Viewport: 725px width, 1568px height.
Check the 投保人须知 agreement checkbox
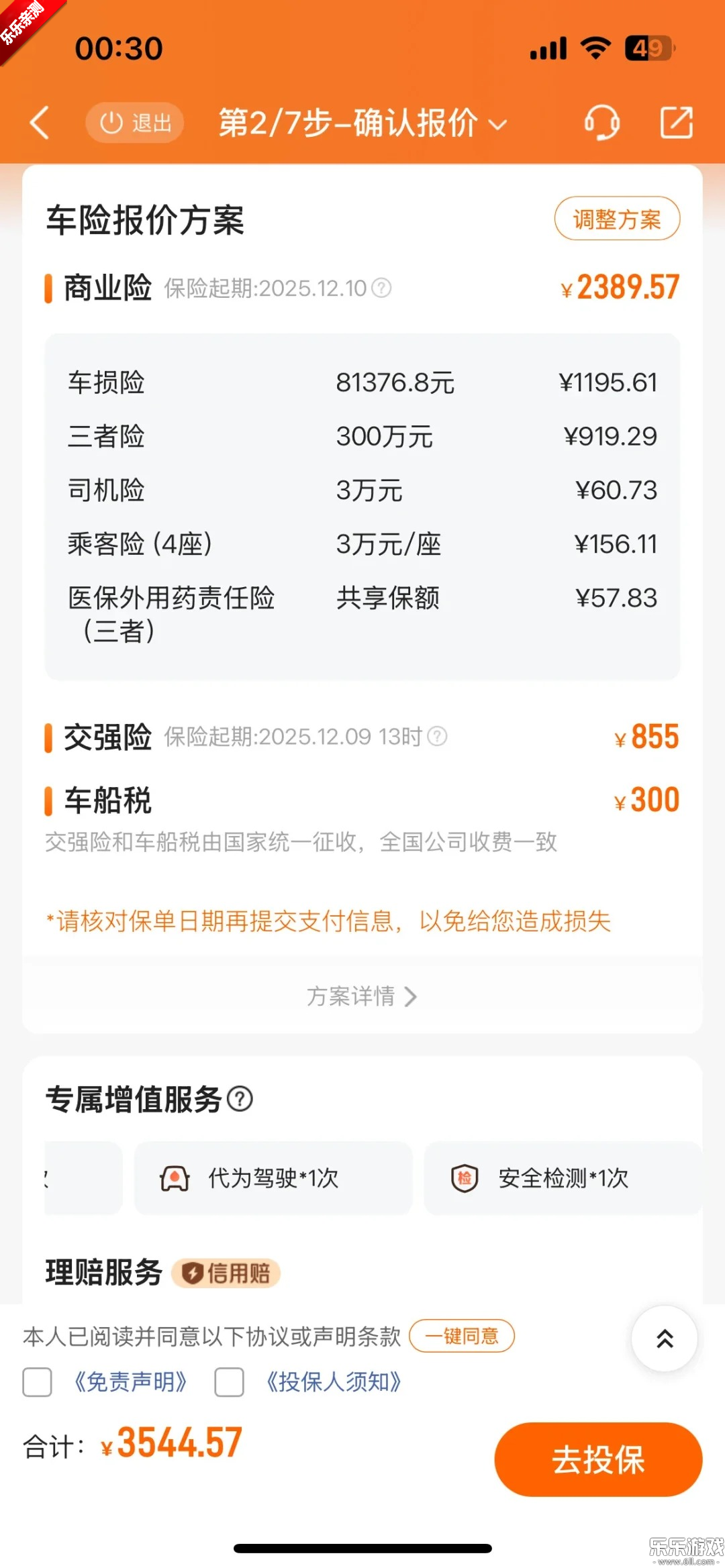(x=229, y=1382)
